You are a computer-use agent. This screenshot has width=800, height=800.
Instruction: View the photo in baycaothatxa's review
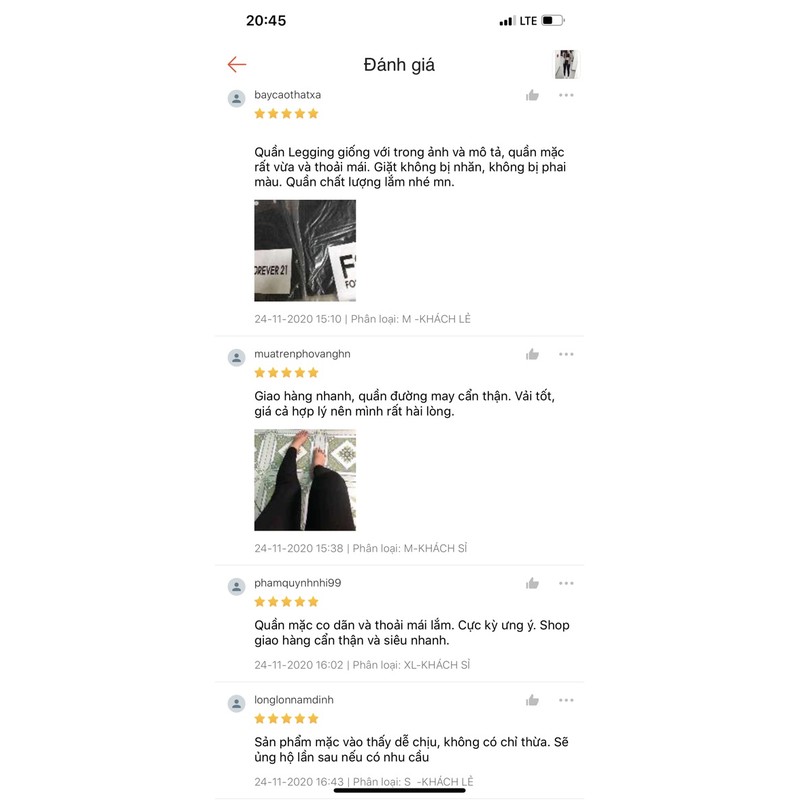(x=305, y=250)
